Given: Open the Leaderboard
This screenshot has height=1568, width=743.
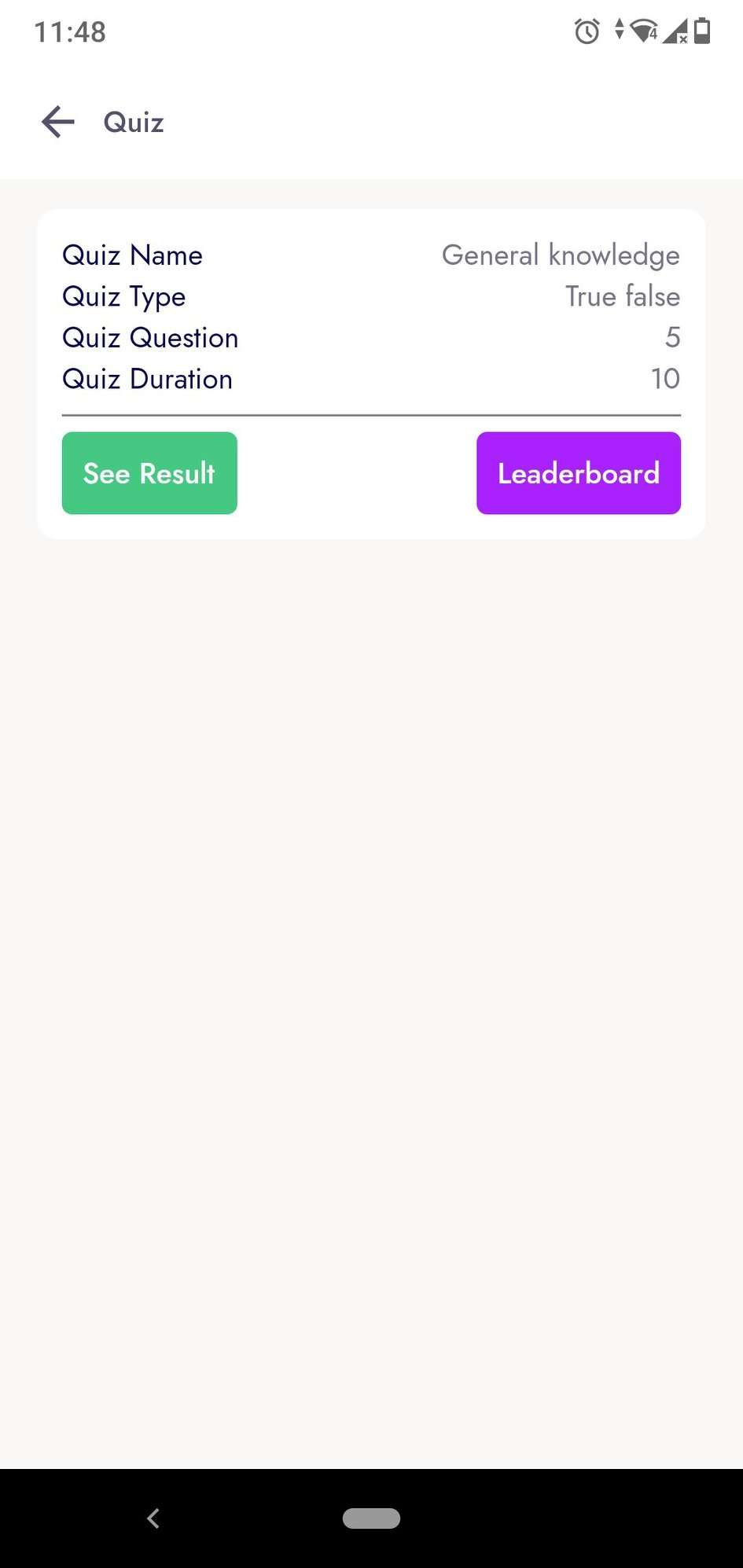Looking at the screenshot, I should 578,472.
